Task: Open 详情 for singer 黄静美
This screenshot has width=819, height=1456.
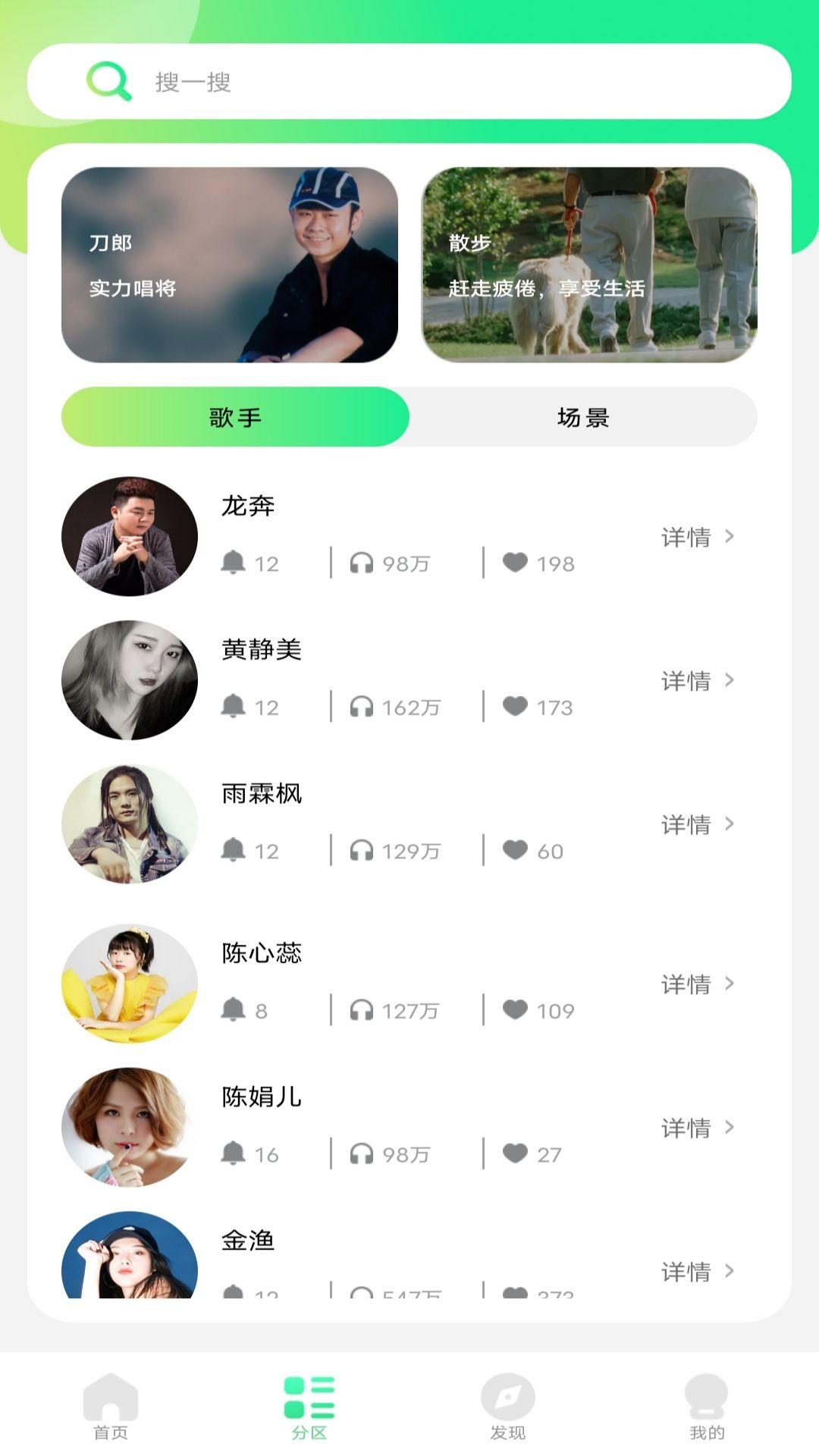Action: 686,680
